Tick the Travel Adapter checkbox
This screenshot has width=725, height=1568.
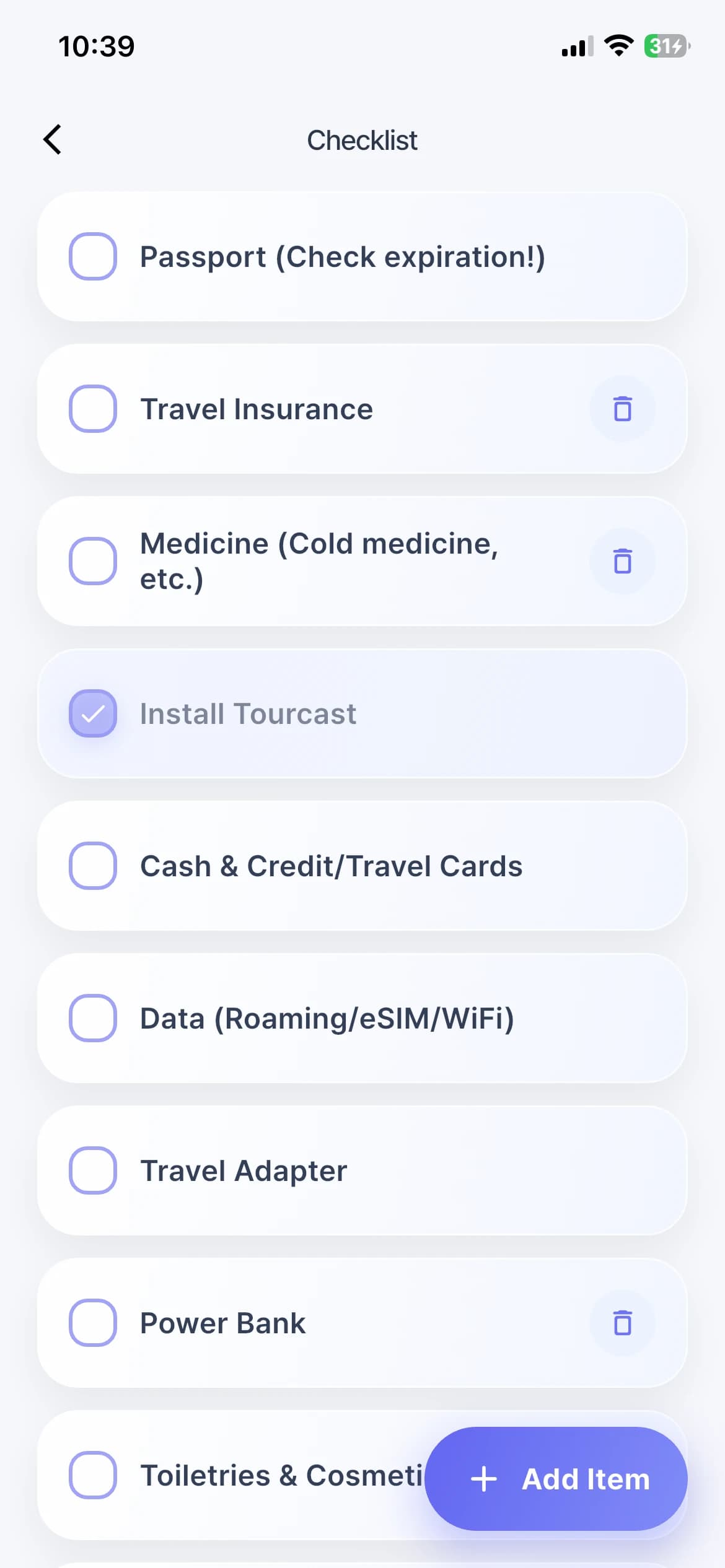pos(92,1170)
